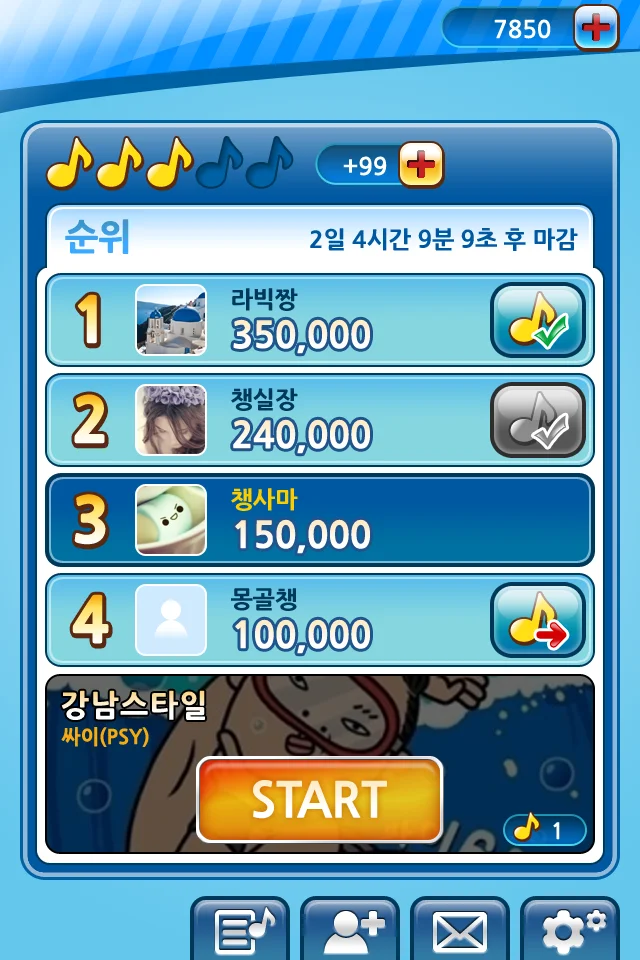The height and width of the screenshot is (960, 640).
Task: Open the mailbox envelope icon
Action: [x=459, y=930]
